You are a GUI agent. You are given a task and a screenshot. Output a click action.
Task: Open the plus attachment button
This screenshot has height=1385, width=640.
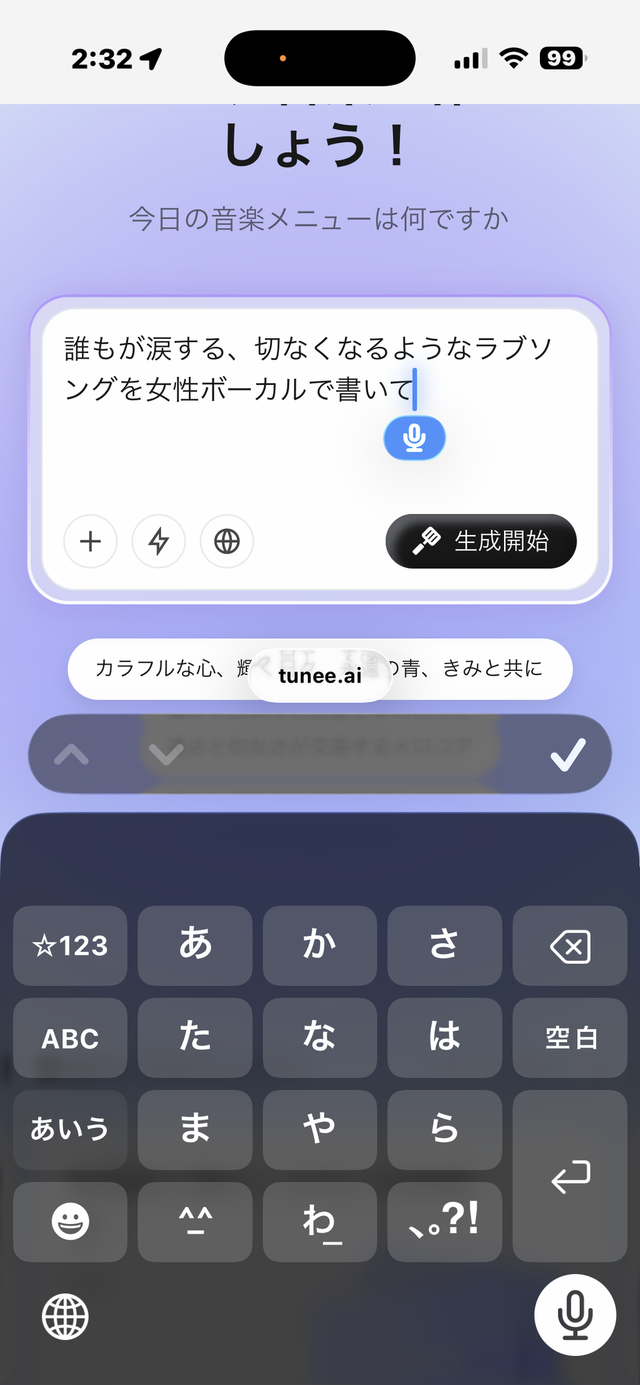91,542
